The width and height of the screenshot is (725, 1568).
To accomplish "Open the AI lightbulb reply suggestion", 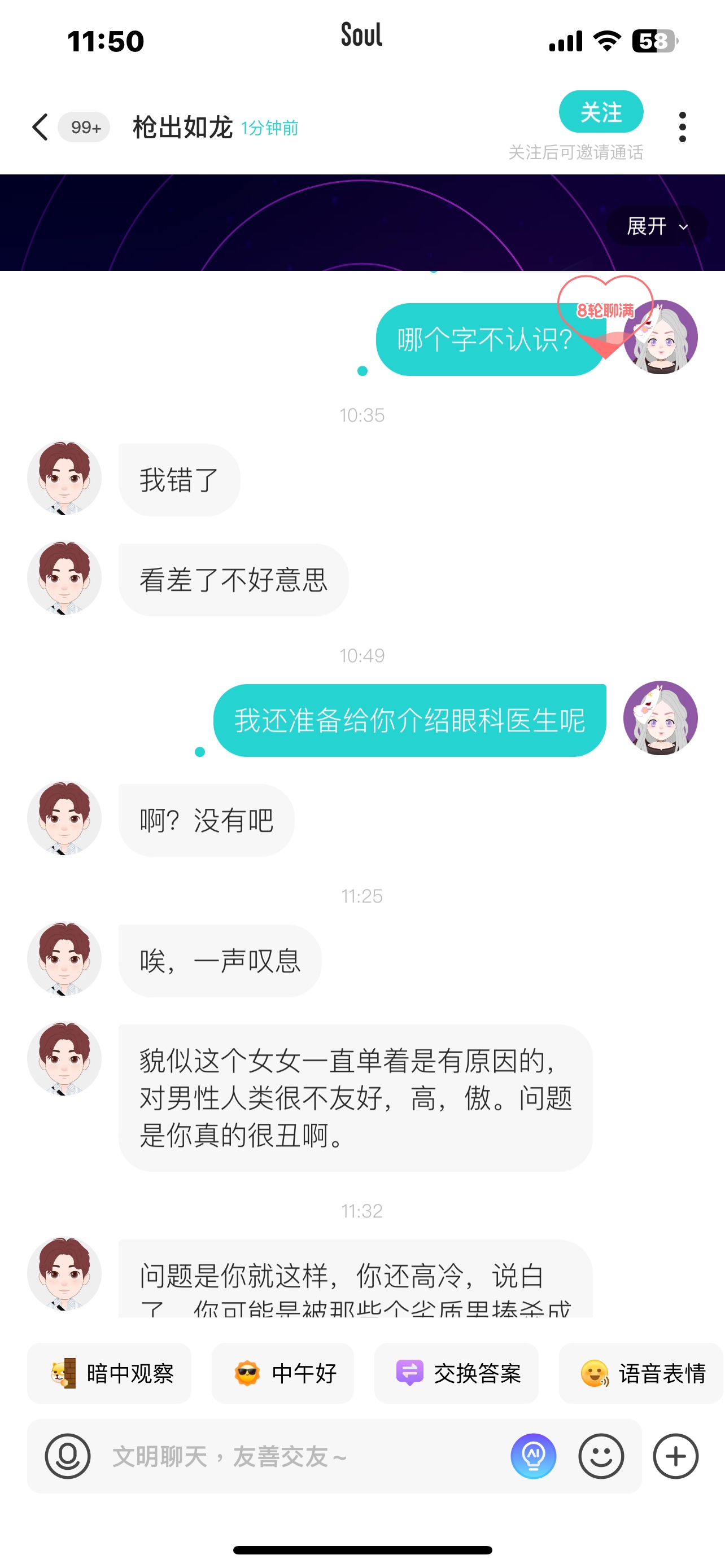I will point(533,1456).
